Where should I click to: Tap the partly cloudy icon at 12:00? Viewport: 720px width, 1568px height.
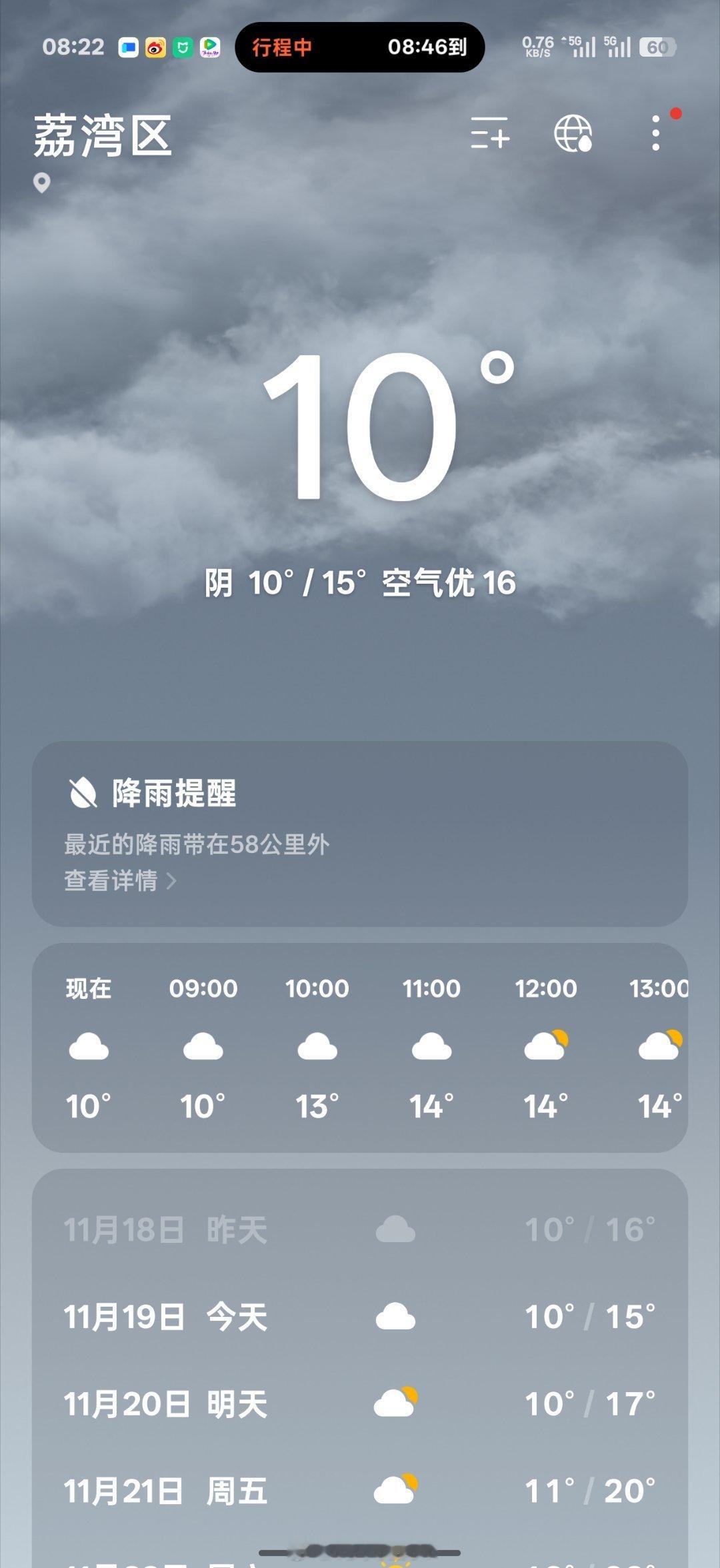tap(545, 1045)
